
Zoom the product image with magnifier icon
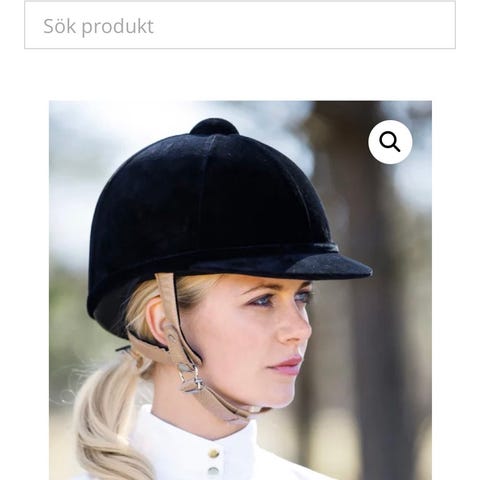coord(390,142)
